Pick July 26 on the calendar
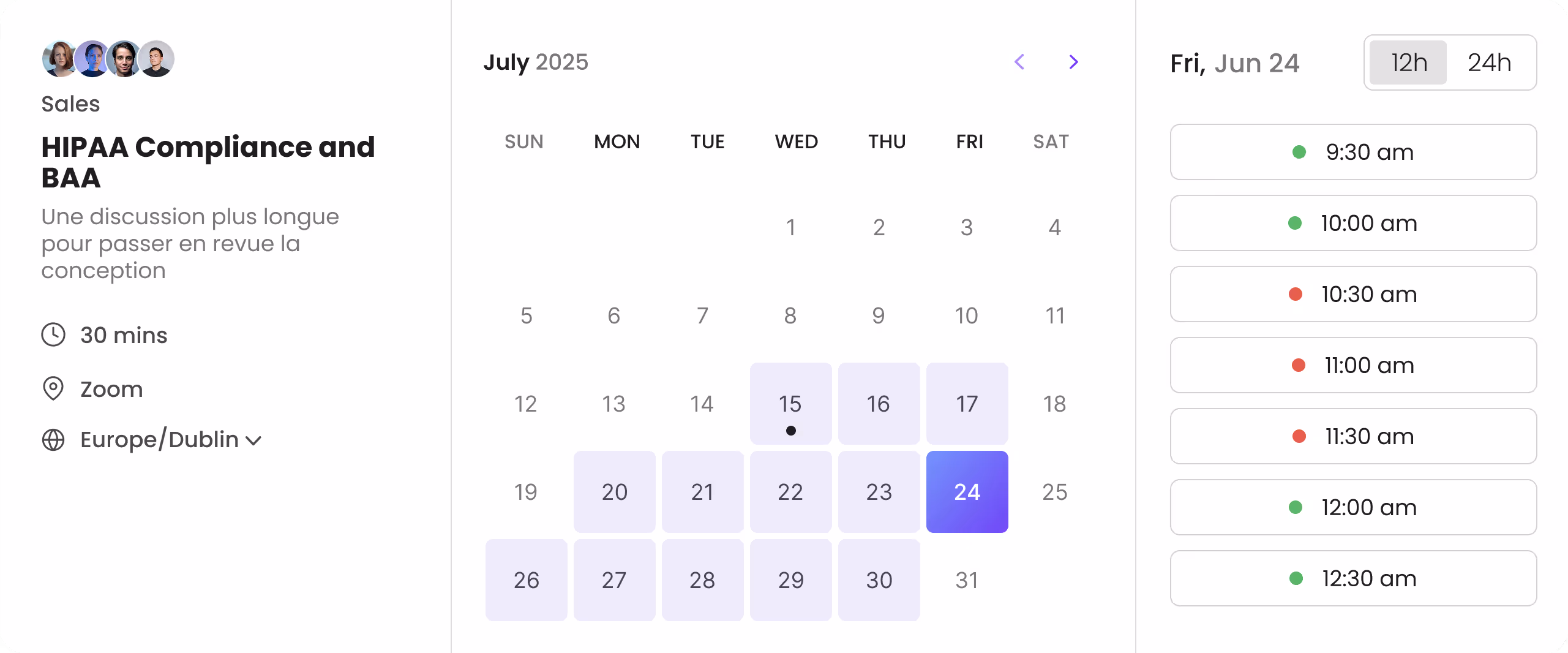This screenshot has width=1568, height=653. click(526, 580)
